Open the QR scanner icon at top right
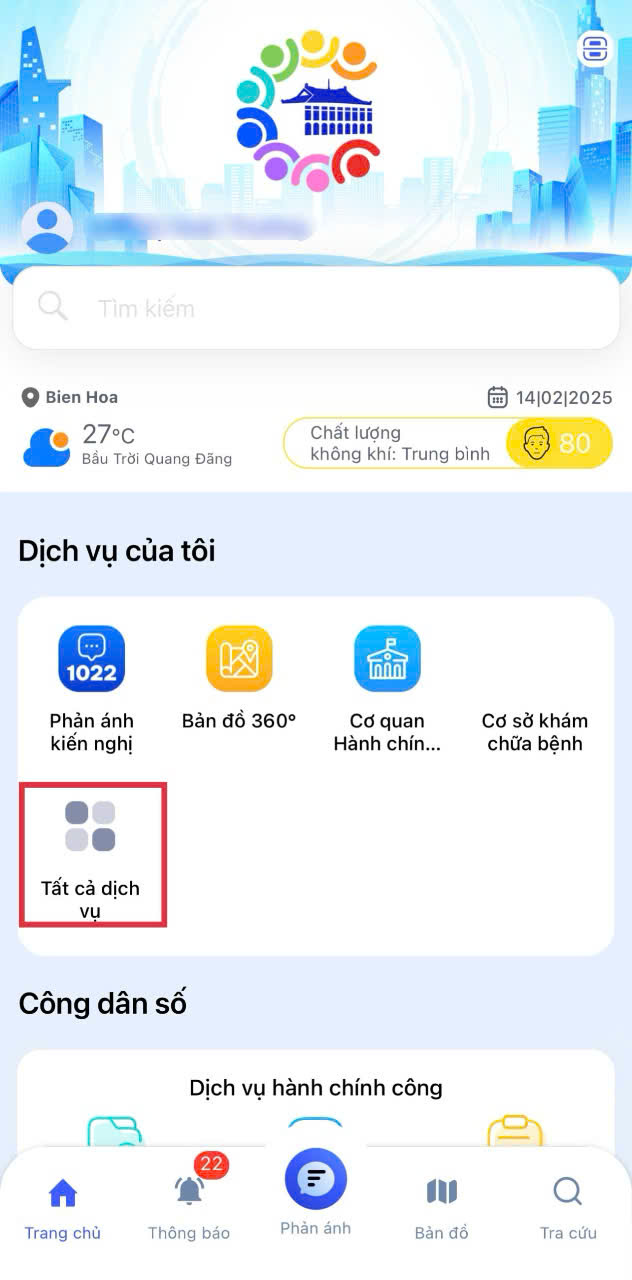 (x=594, y=48)
